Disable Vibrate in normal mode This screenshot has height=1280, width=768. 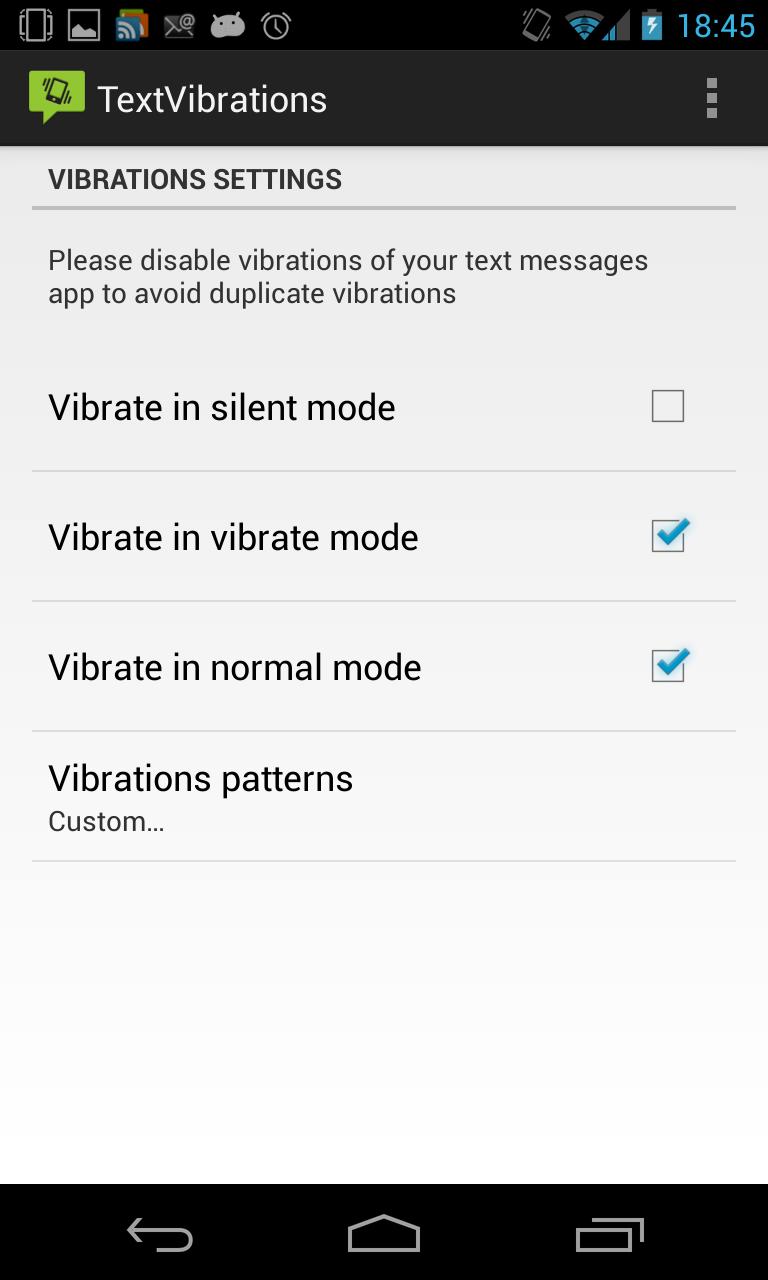(x=667, y=667)
